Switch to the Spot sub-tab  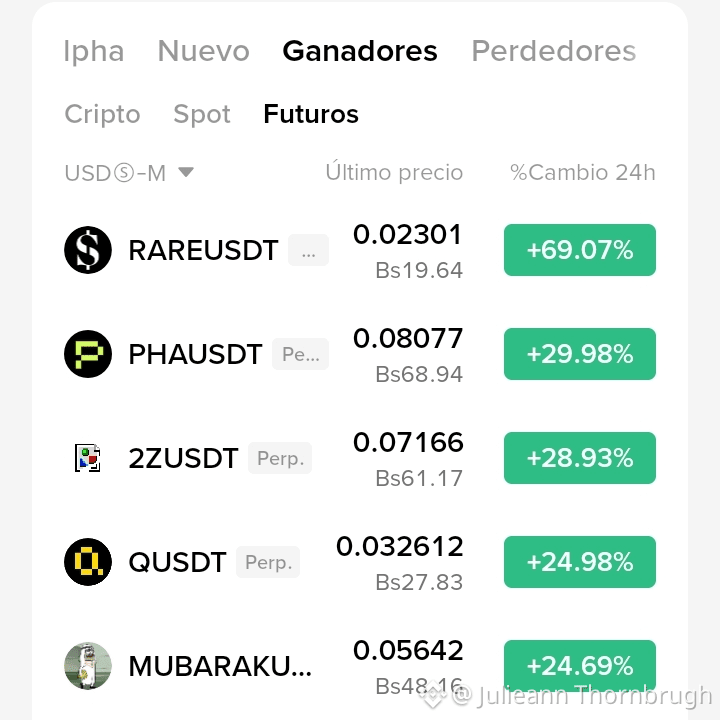click(202, 114)
